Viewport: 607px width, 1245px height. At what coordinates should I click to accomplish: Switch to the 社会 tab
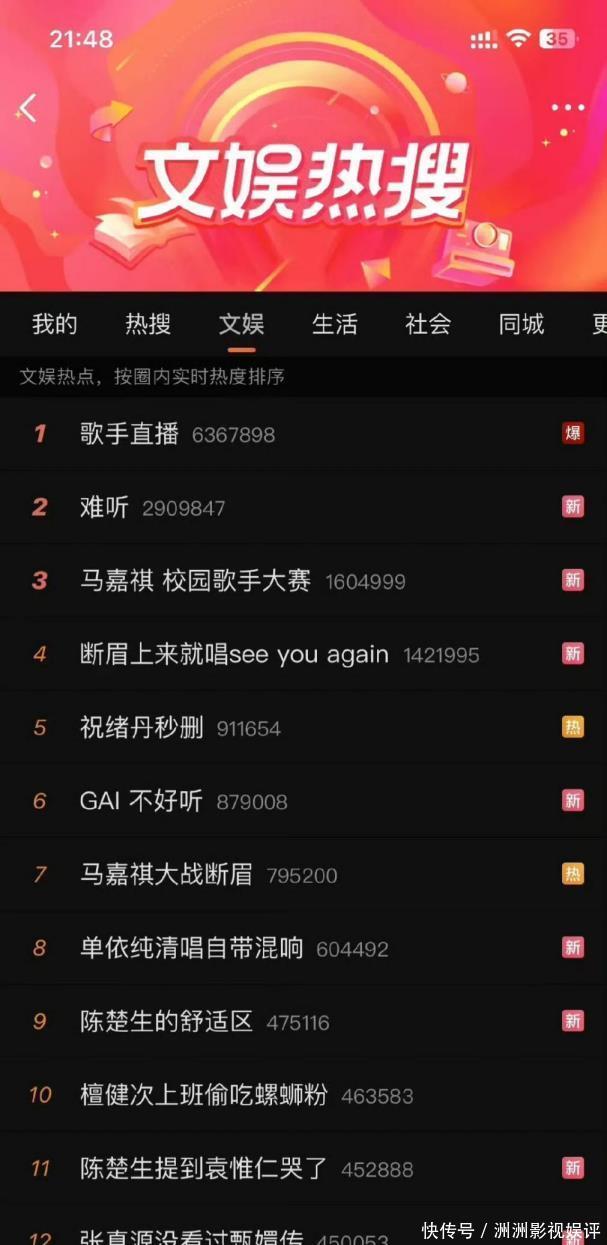point(428,324)
